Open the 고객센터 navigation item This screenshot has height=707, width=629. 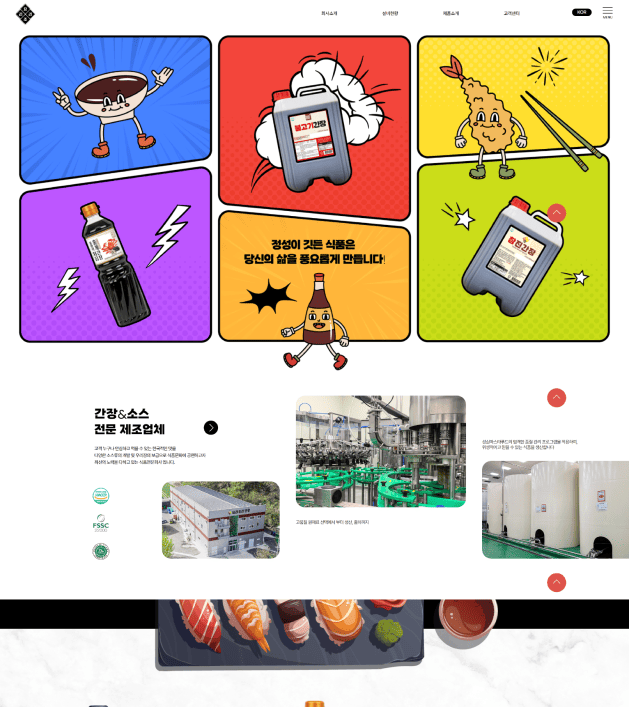tap(511, 13)
